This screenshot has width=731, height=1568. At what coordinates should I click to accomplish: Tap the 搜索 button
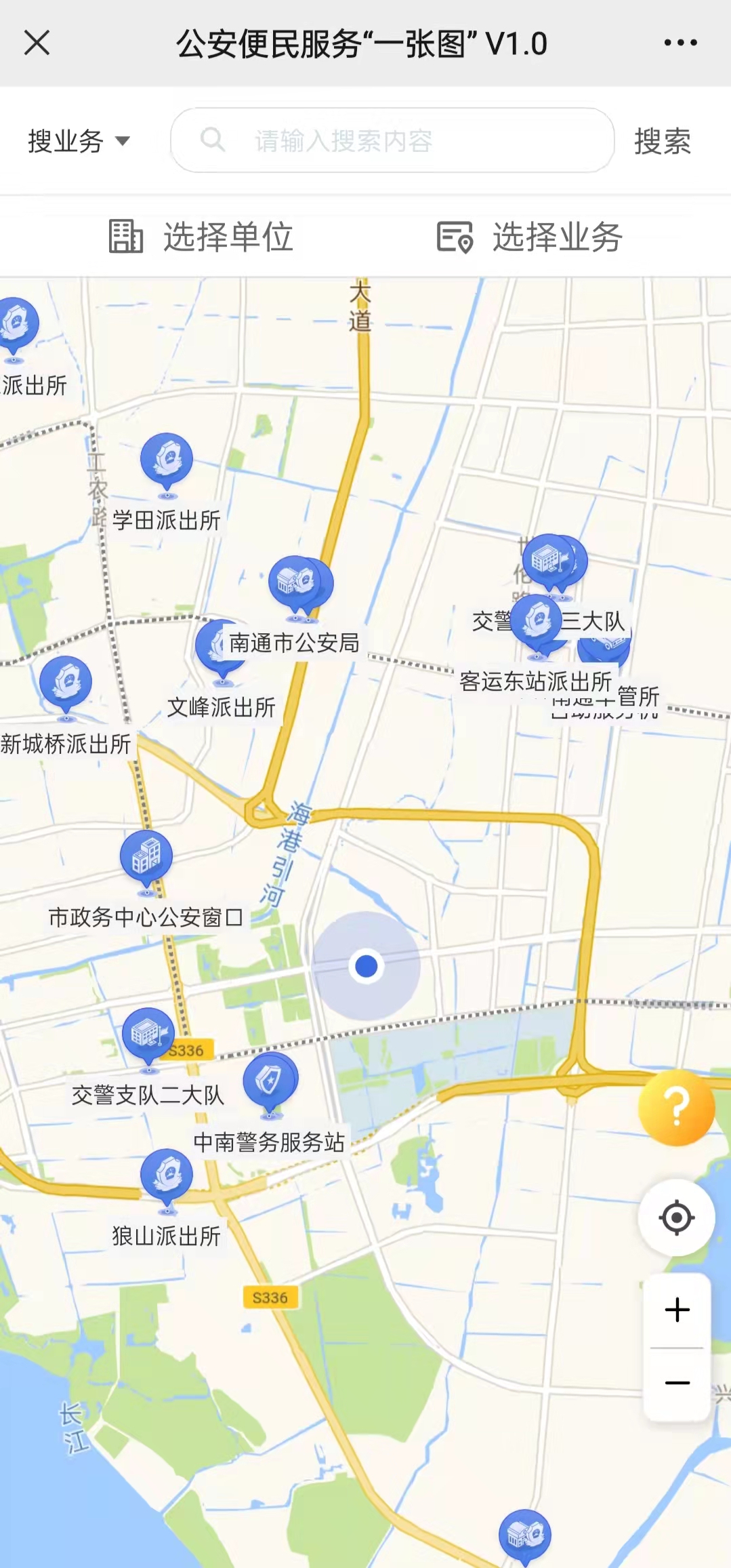click(662, 141)
